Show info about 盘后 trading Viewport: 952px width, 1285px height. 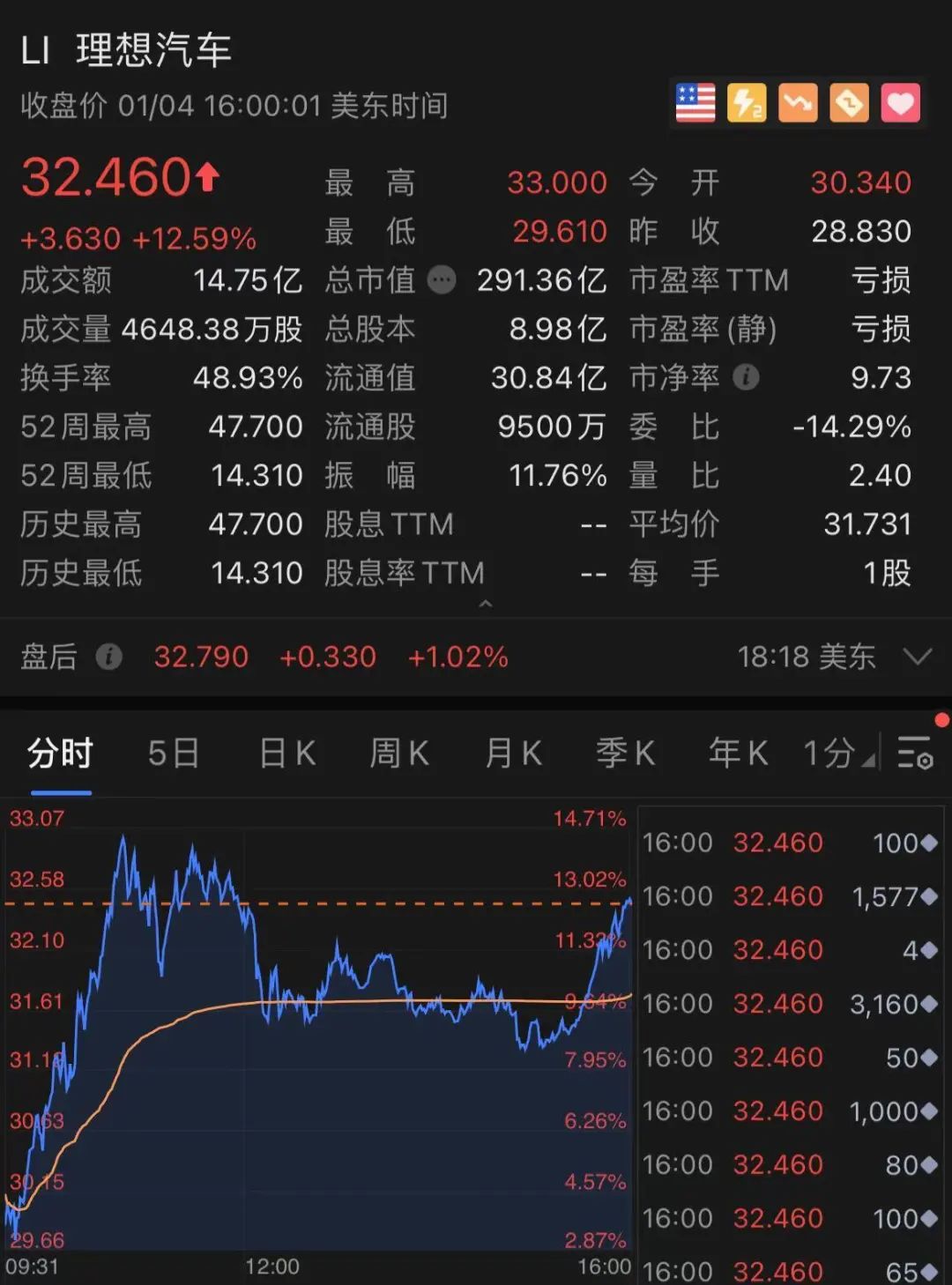point(108,657)
